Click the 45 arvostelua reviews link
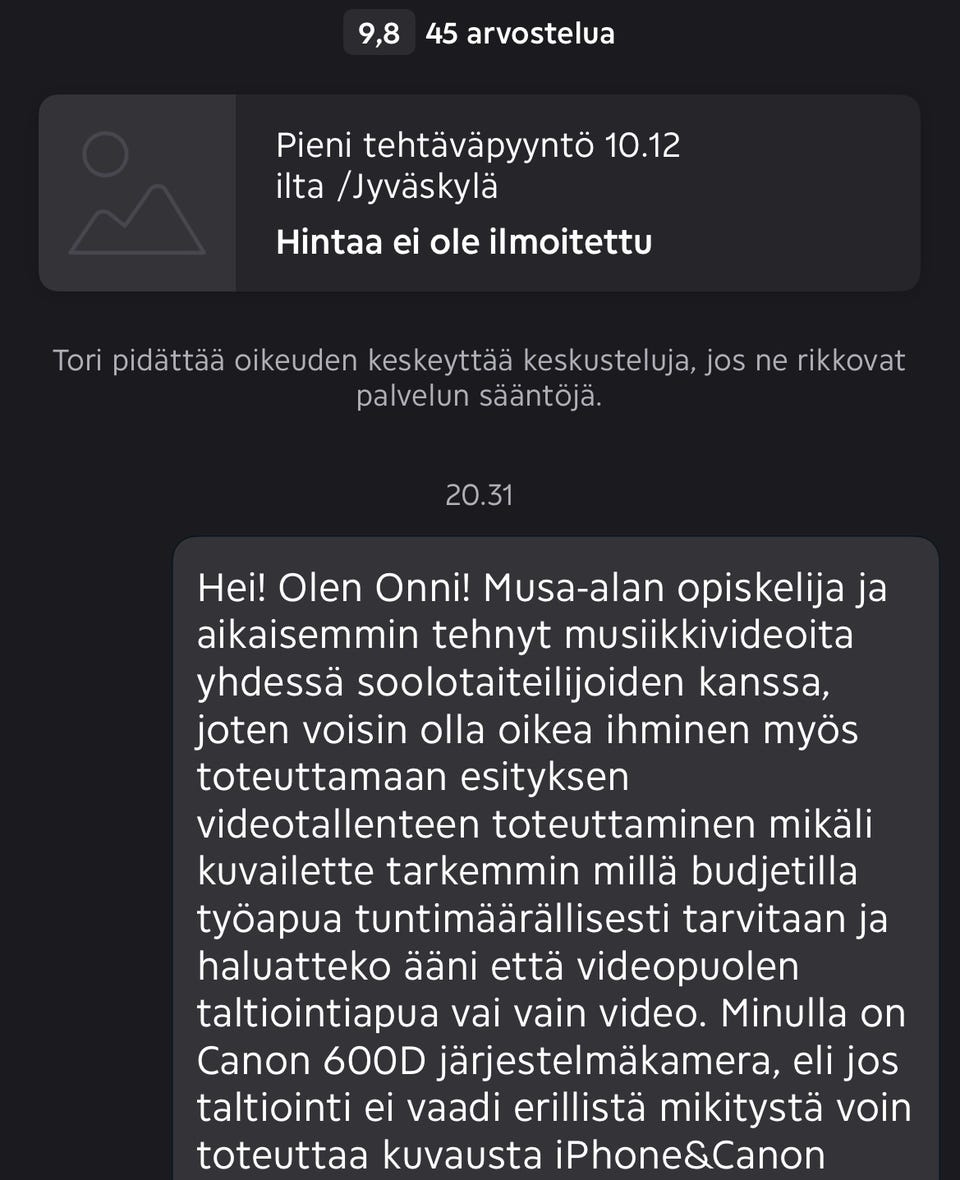This screenshot has height=1180, width=960. [x=521, y=35]
